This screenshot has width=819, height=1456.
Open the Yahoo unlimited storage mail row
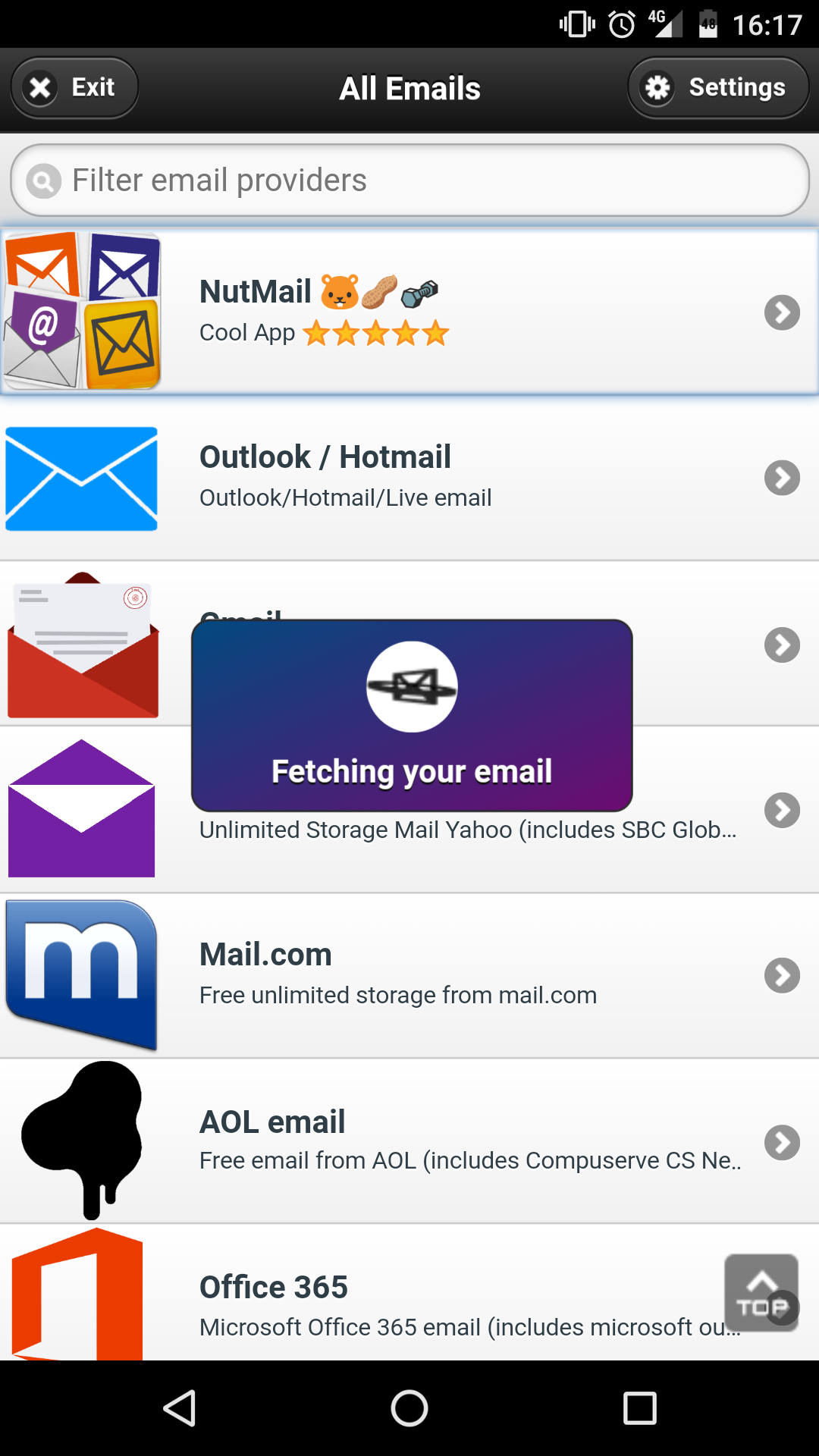click(x=409, y=810)
